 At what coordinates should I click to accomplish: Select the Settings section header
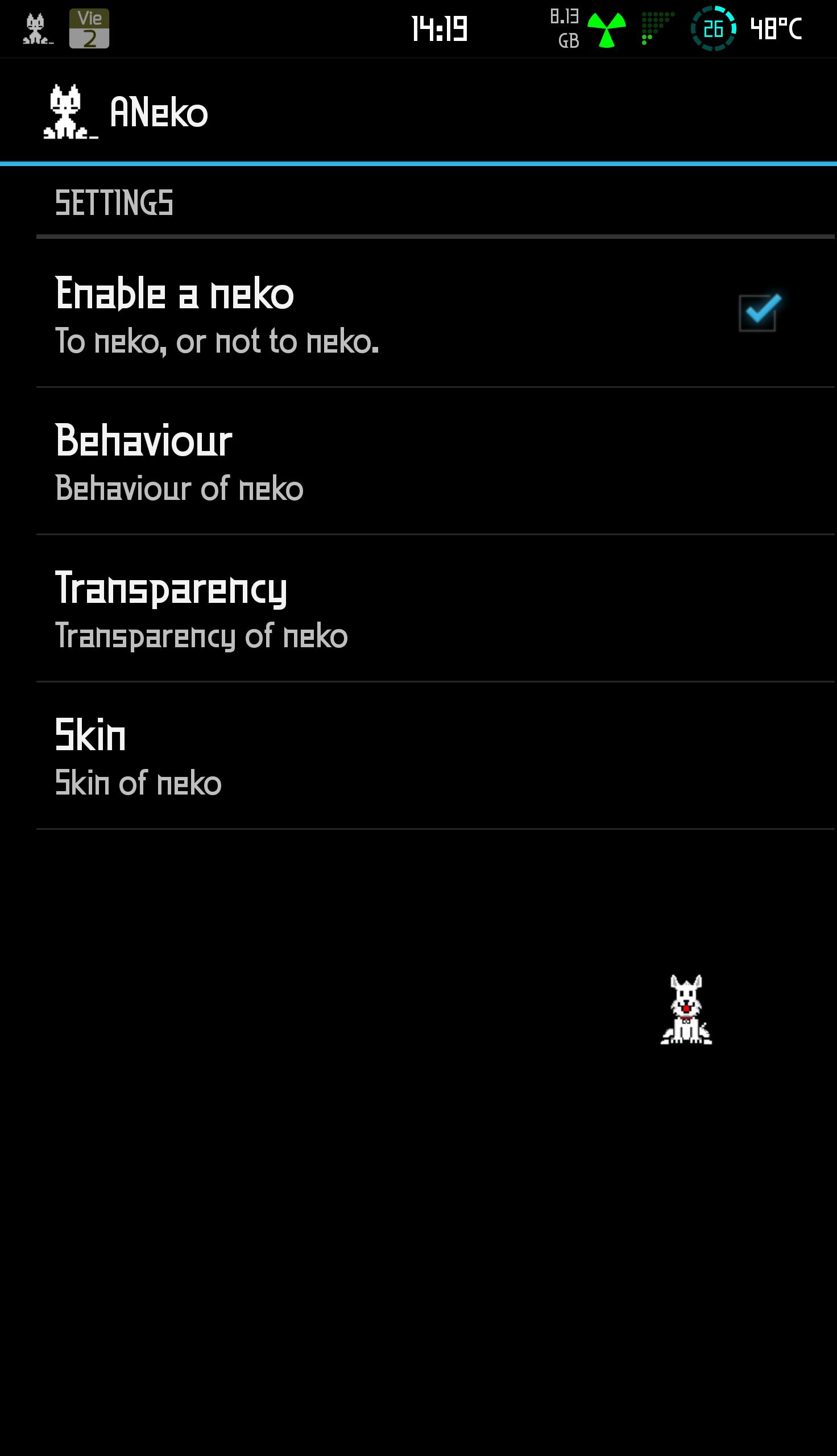coord(115,203)
